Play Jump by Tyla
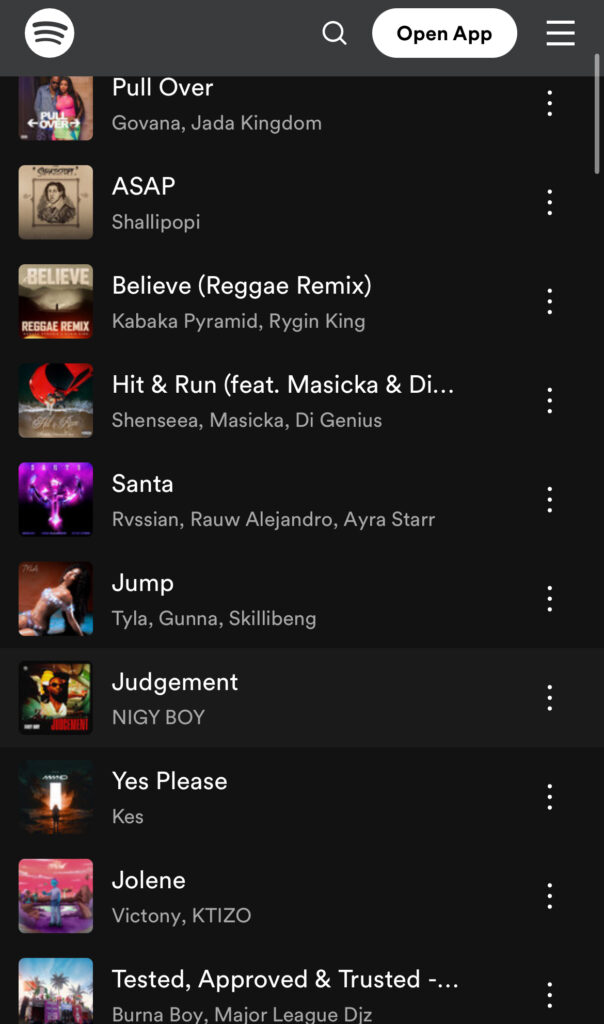This screenshot has height=1024, width=604. pos(302,599)
